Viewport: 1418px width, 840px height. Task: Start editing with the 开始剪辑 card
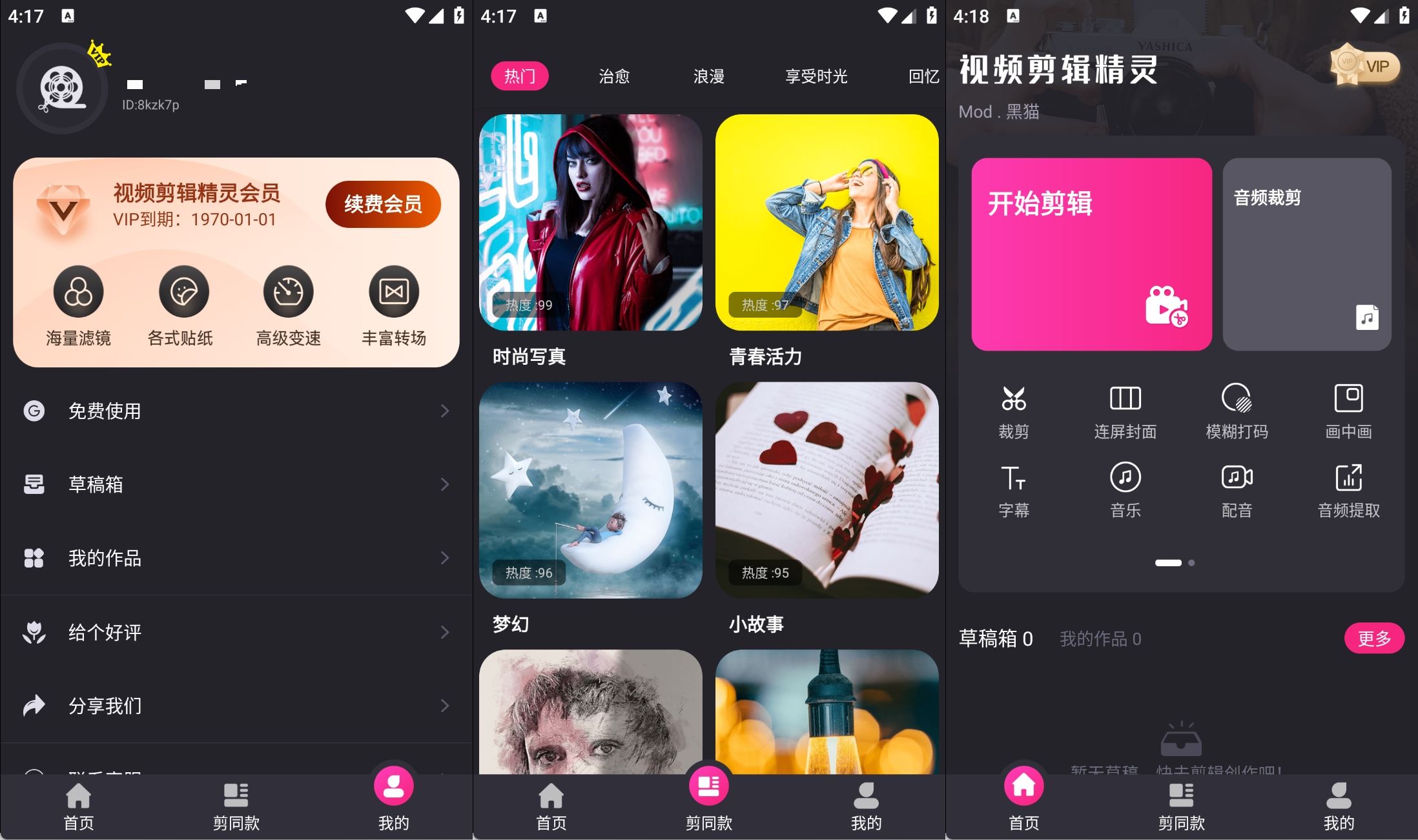1091,254
